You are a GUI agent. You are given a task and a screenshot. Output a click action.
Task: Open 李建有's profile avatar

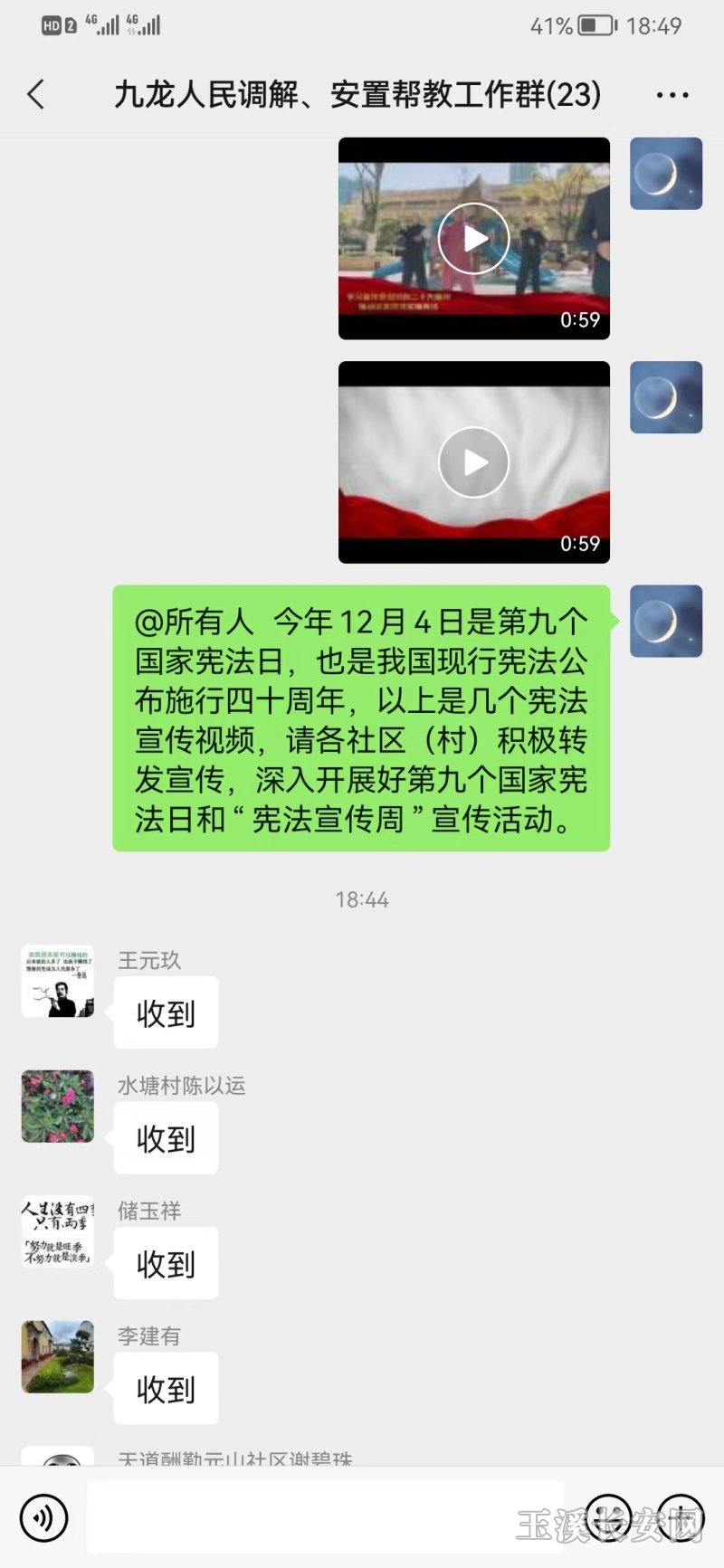(x=58, y=1356)
